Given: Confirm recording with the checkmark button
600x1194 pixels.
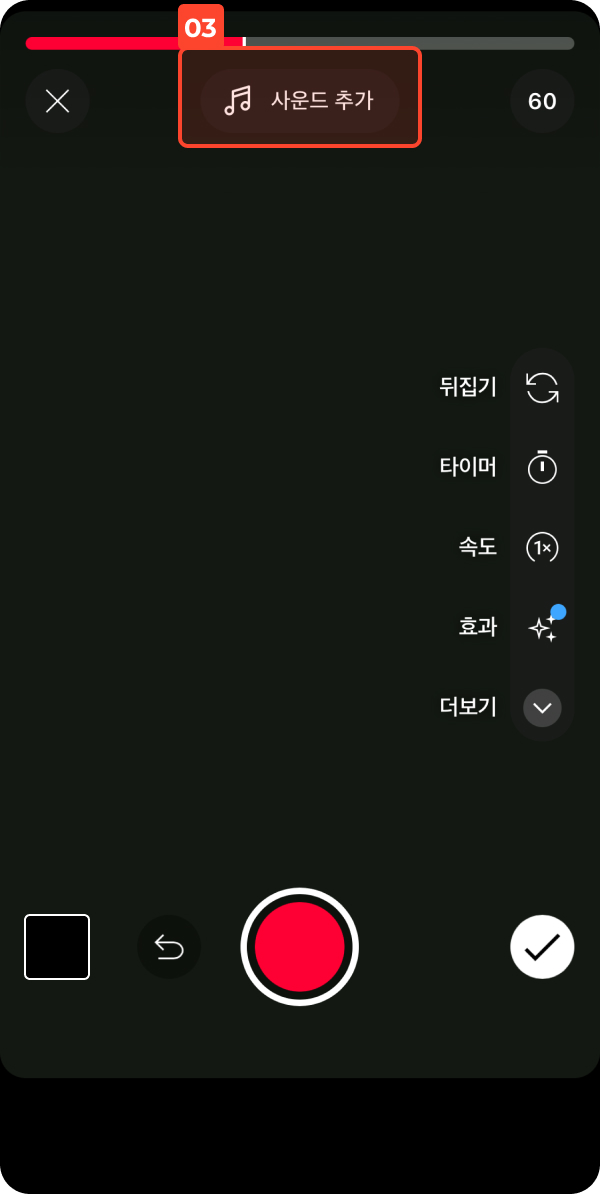Looking at the screenshot, I should pos(542,947).
